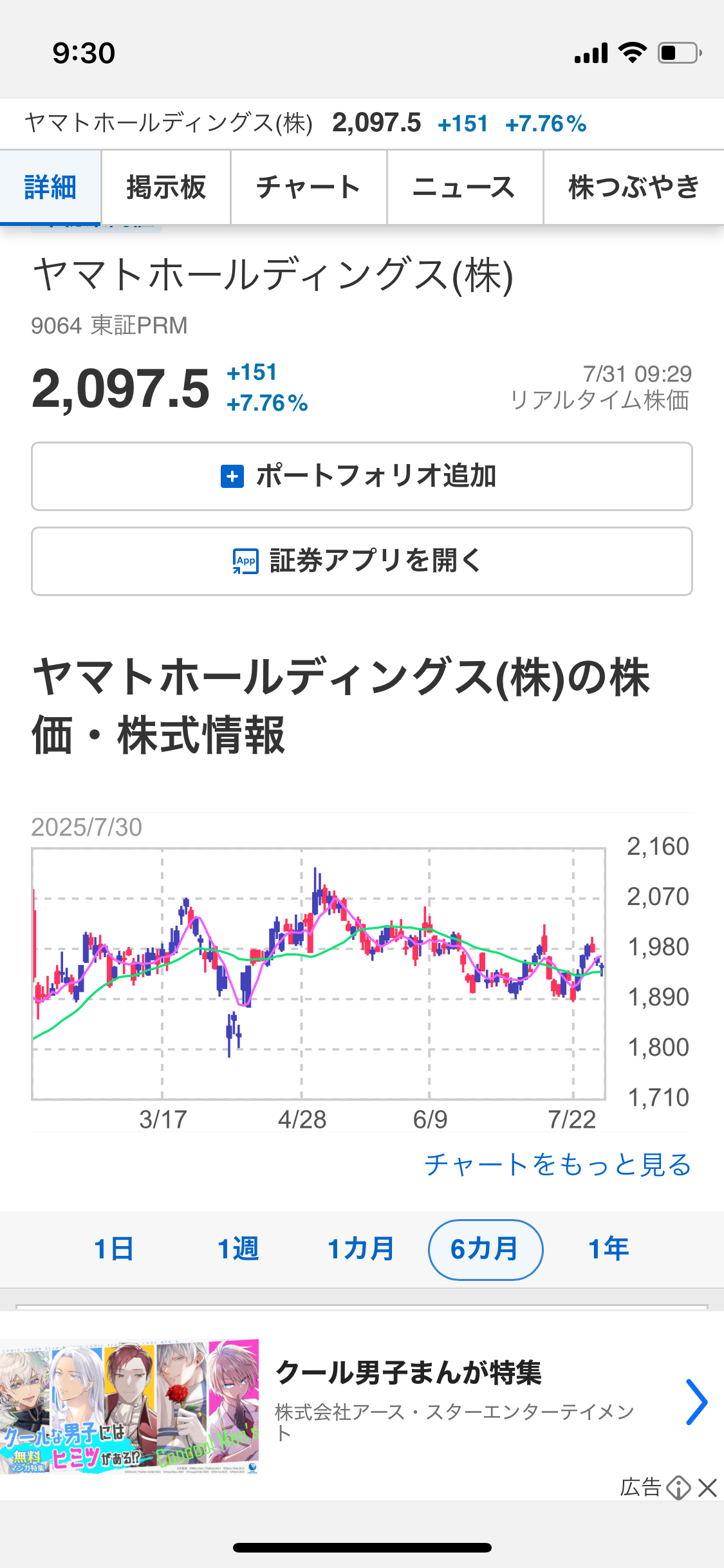
Task: Select the 1日 chart range
Action: tap(114, 1249)
